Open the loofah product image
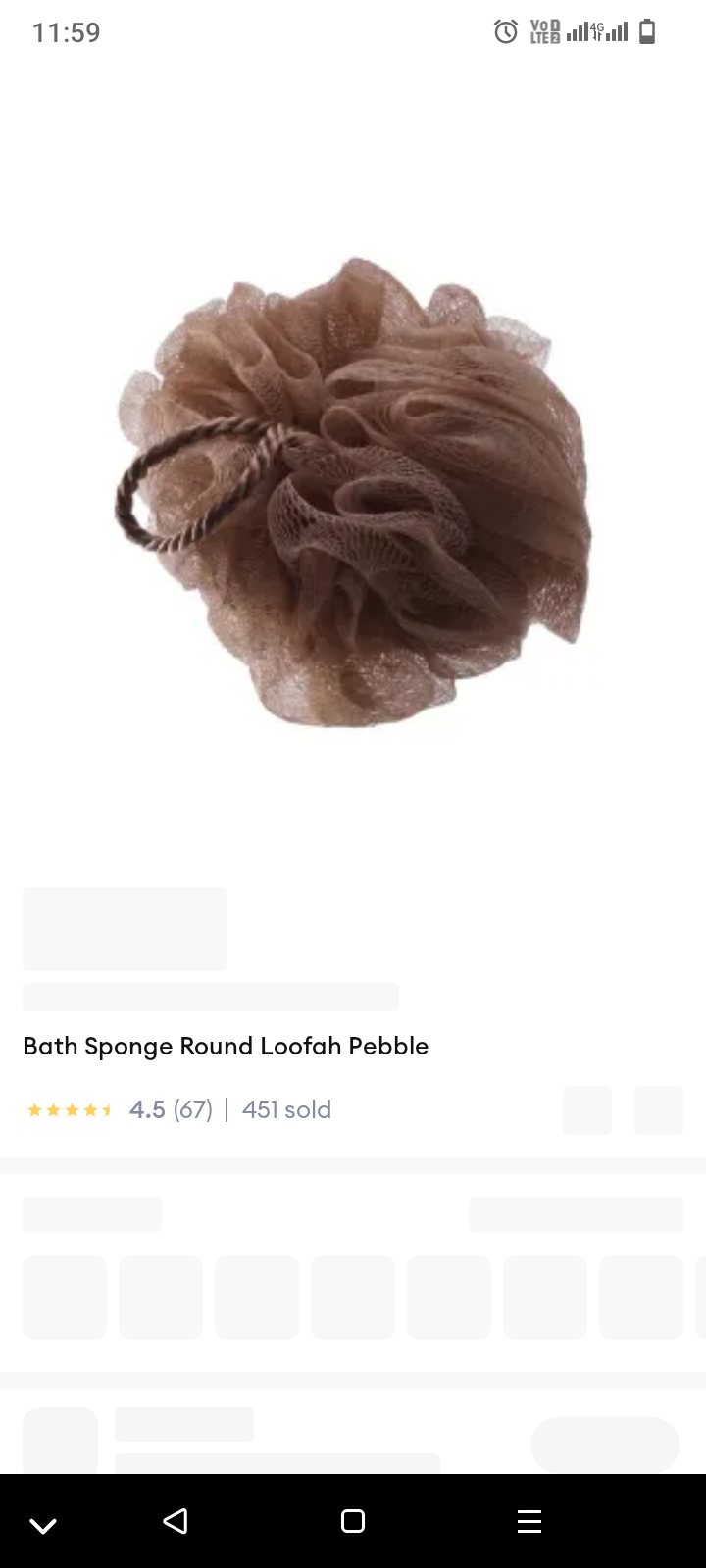 pyautogui.click(x=353, y=490)
